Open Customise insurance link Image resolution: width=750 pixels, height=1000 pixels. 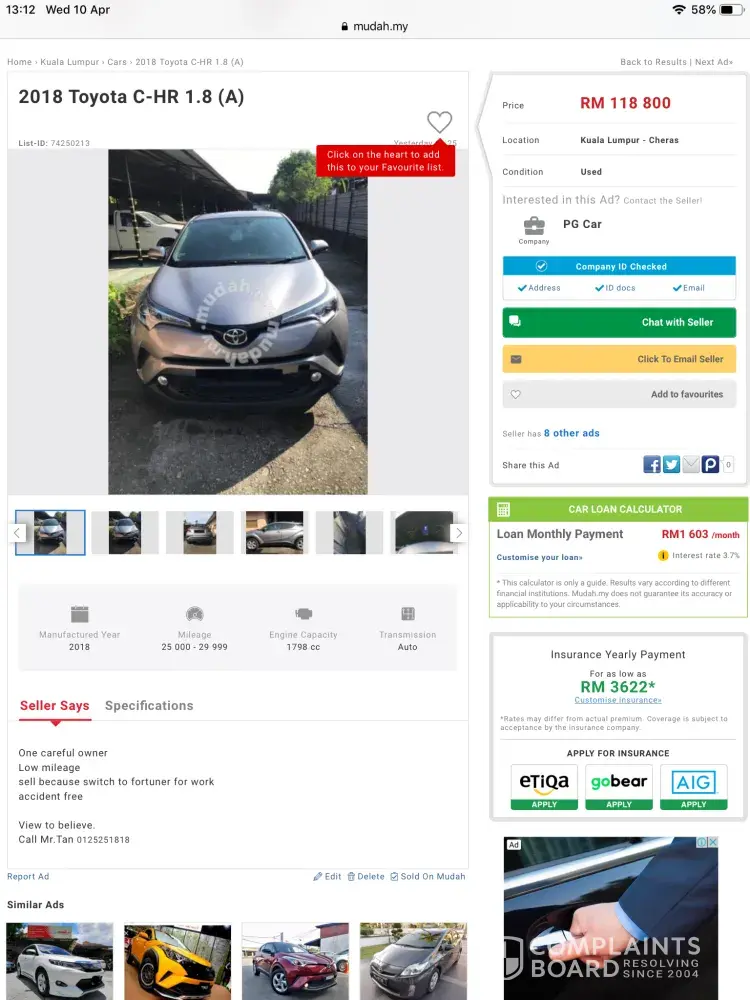point(617,700)
